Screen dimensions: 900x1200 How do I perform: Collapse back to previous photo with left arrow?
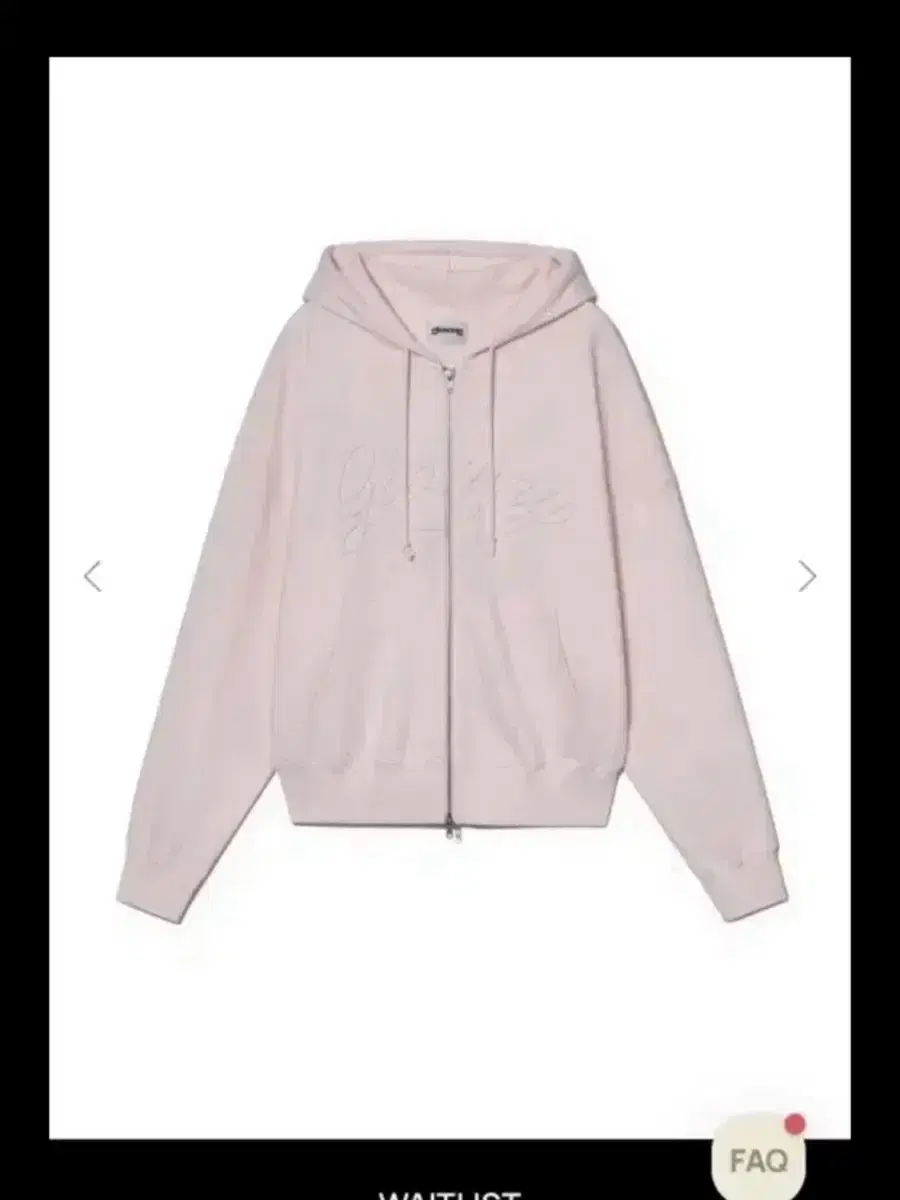(x=92, y=574)
